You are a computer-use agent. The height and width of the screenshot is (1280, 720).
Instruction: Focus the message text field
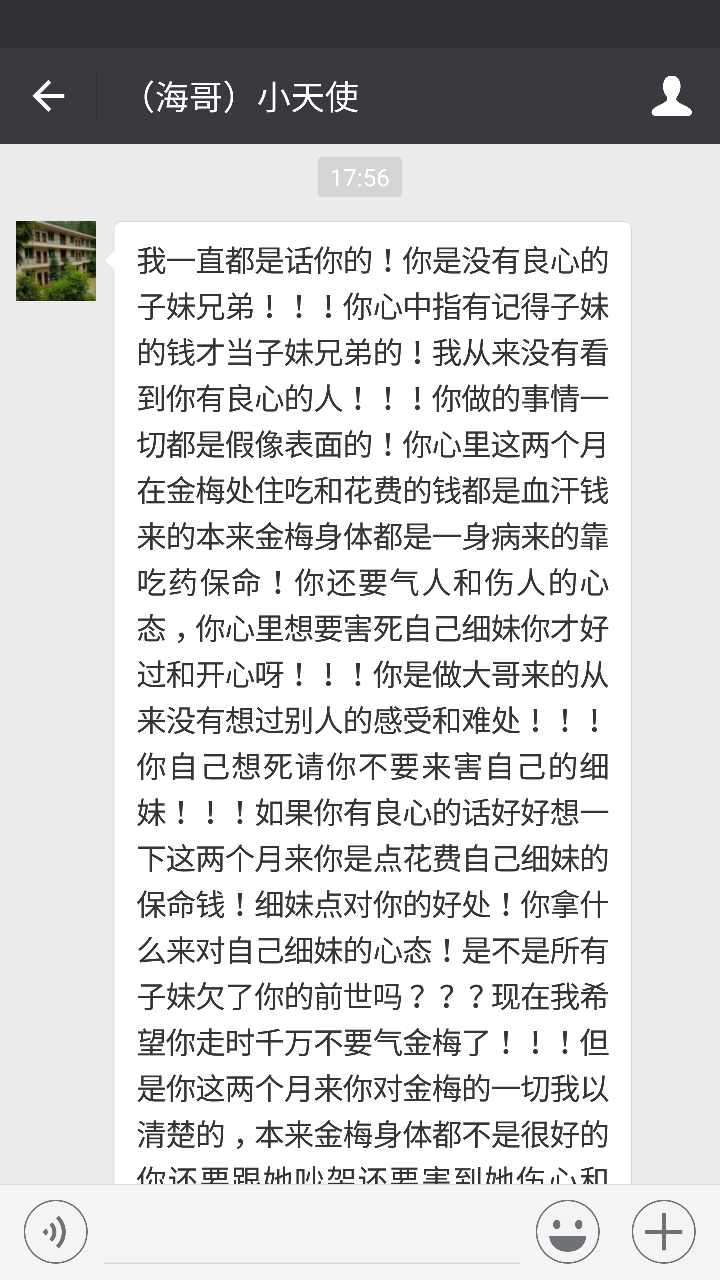pyautogui.click(x=311, y=1233)
